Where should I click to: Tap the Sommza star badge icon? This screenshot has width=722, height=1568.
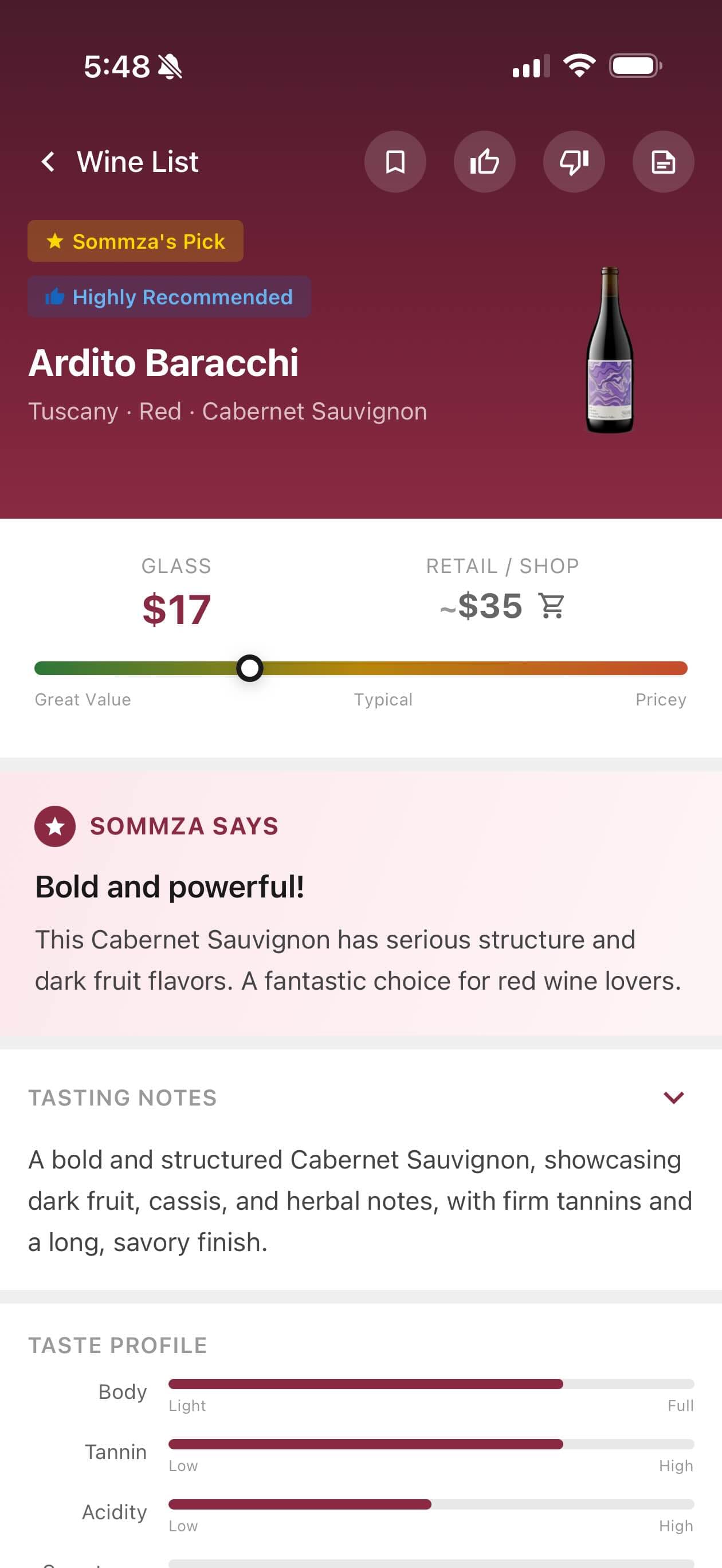(55, 826)
